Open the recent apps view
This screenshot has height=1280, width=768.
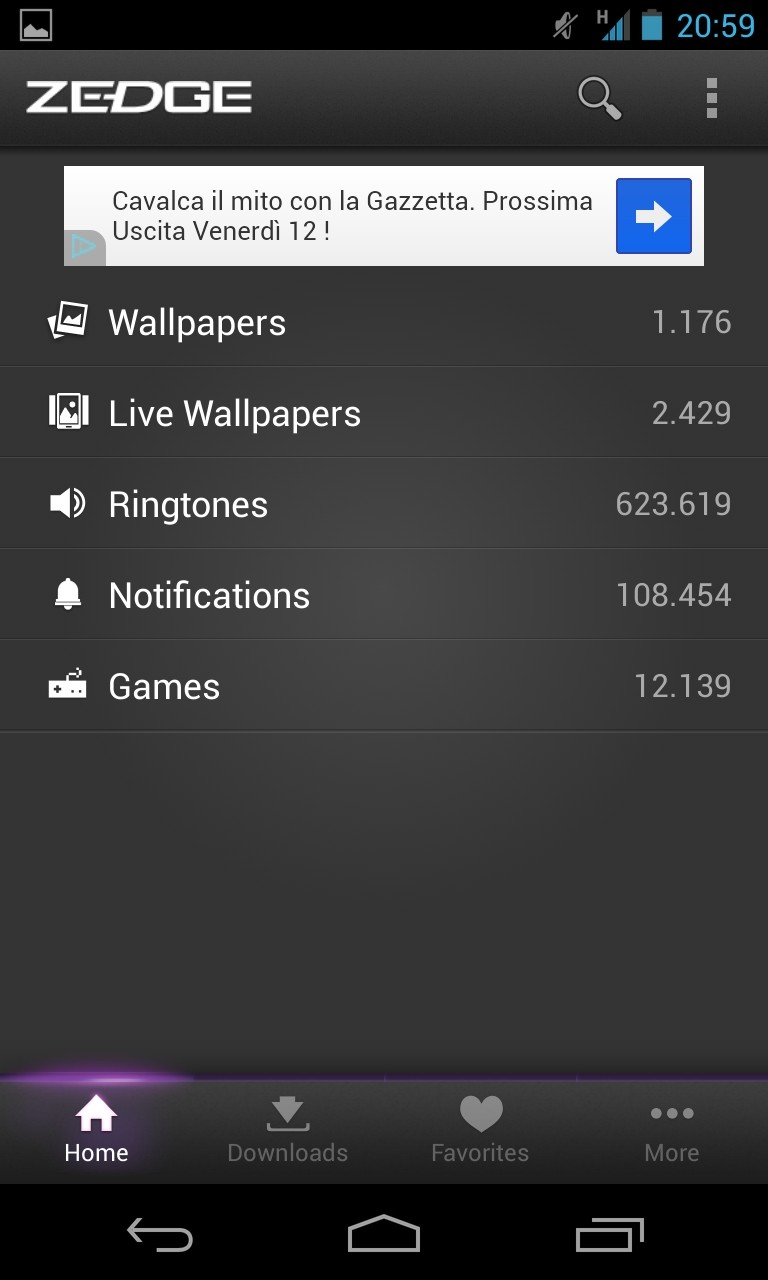[x=610, y=1234]
